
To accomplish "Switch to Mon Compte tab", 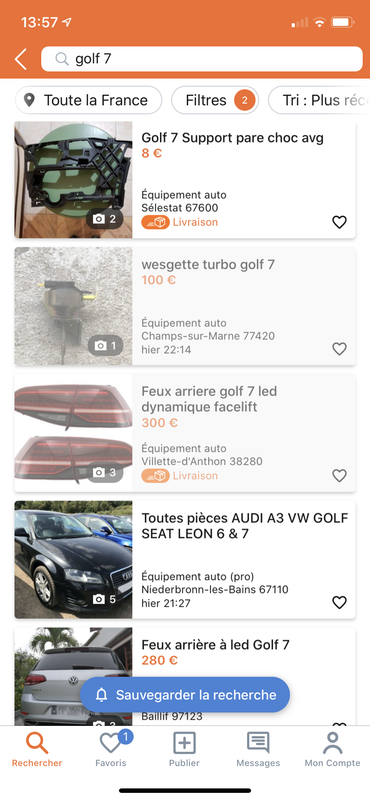I will [x=332, y=749].
